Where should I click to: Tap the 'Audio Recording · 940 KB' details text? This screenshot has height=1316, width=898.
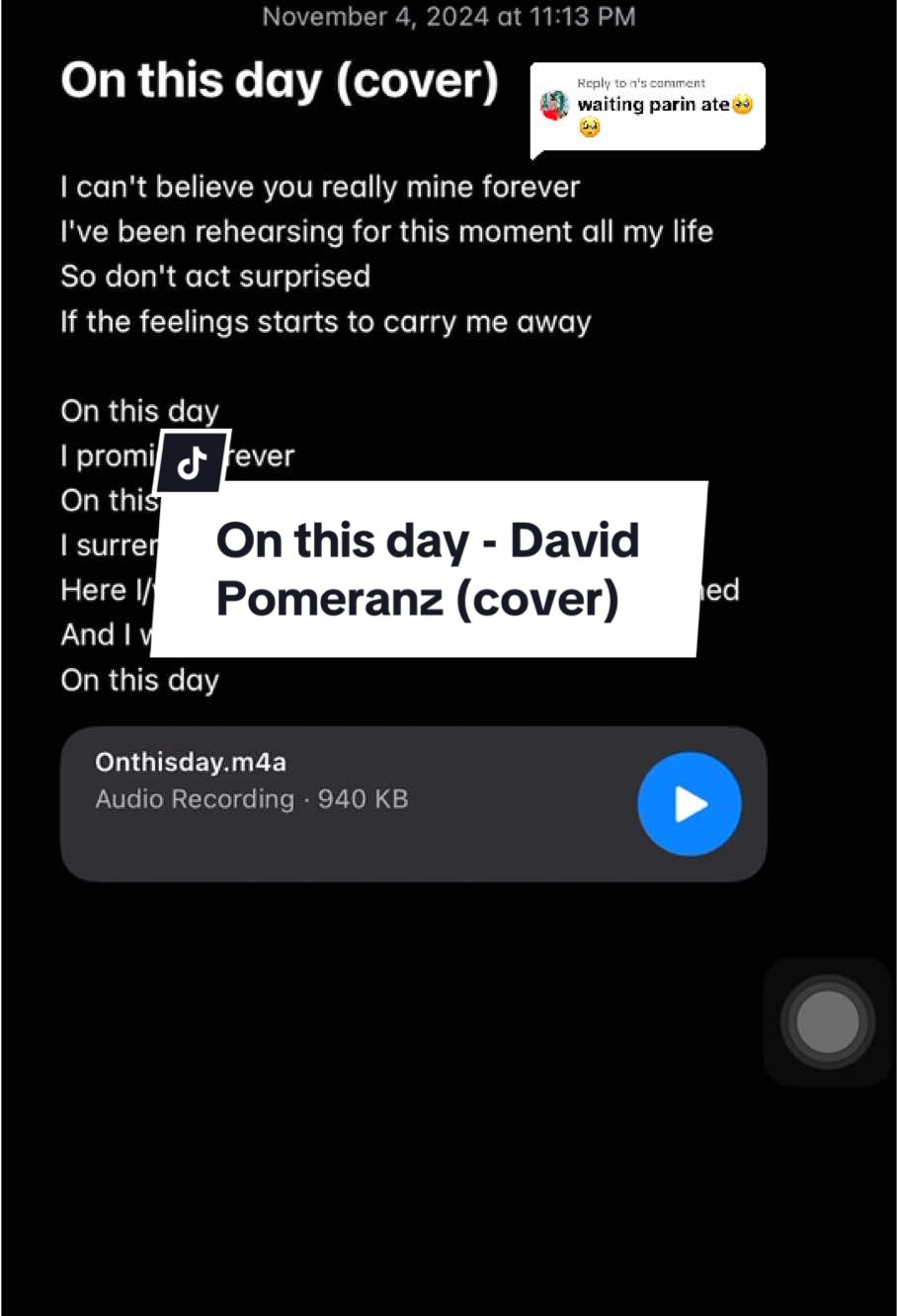[x=251, y=798]
